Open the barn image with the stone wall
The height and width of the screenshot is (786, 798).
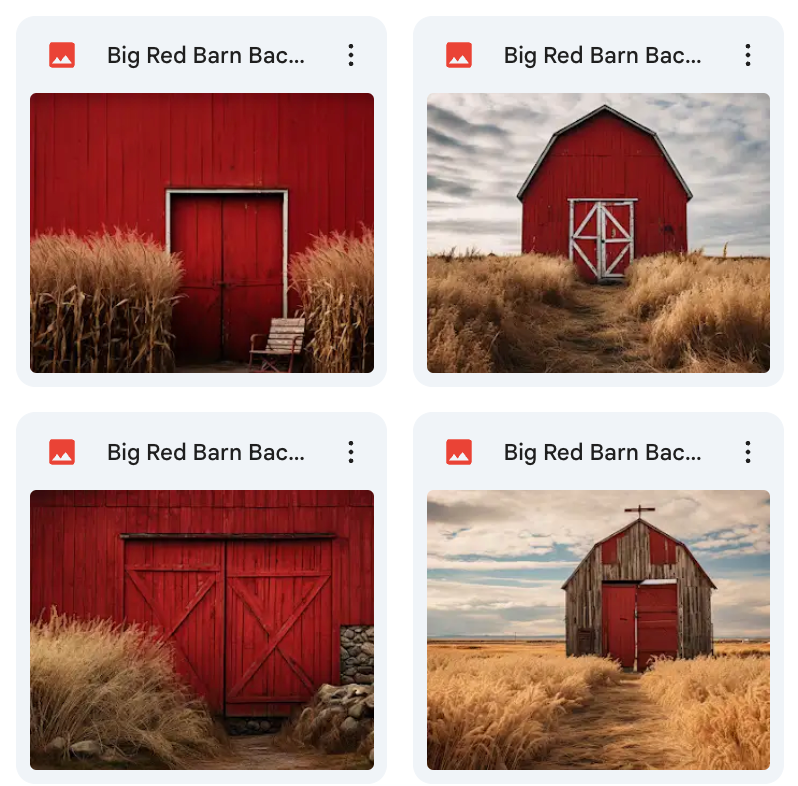(x=201, y=629)
